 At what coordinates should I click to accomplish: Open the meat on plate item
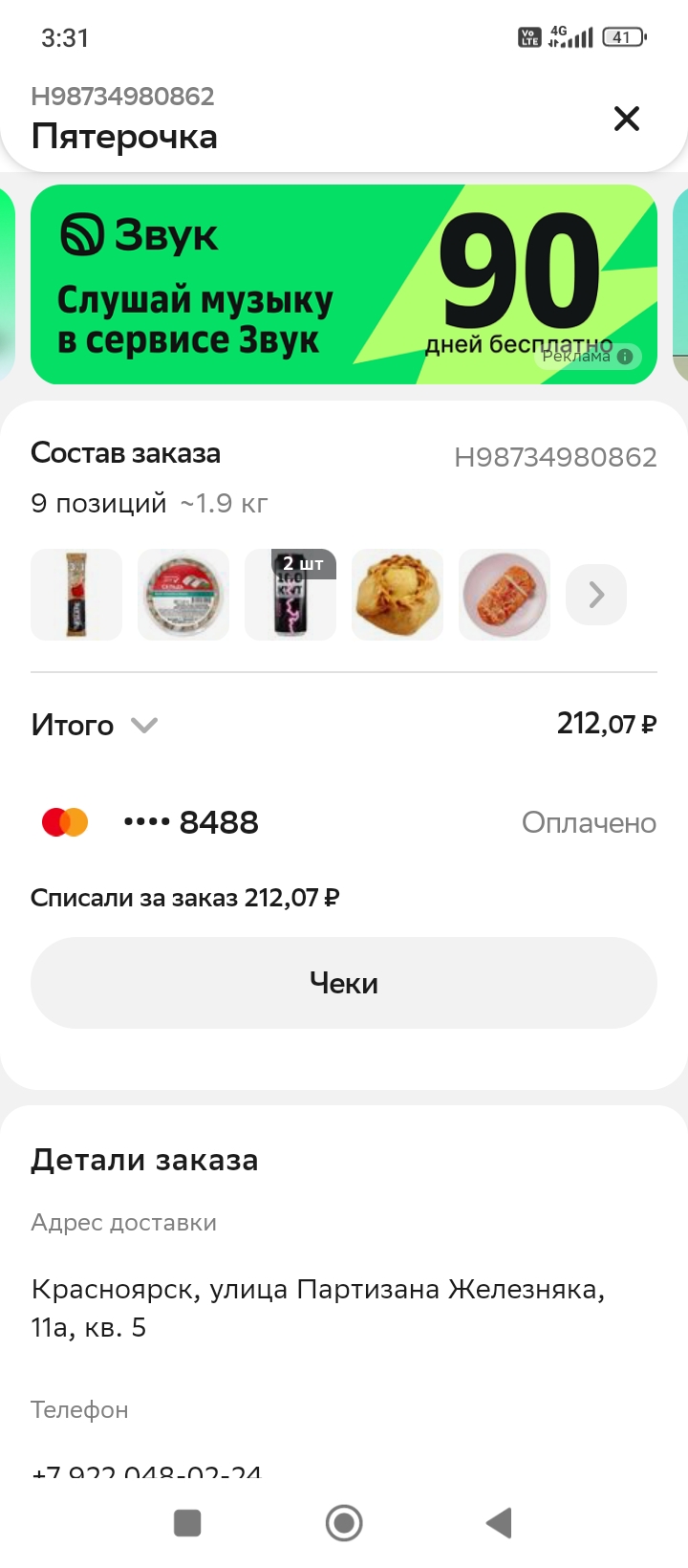coord(505,595)
